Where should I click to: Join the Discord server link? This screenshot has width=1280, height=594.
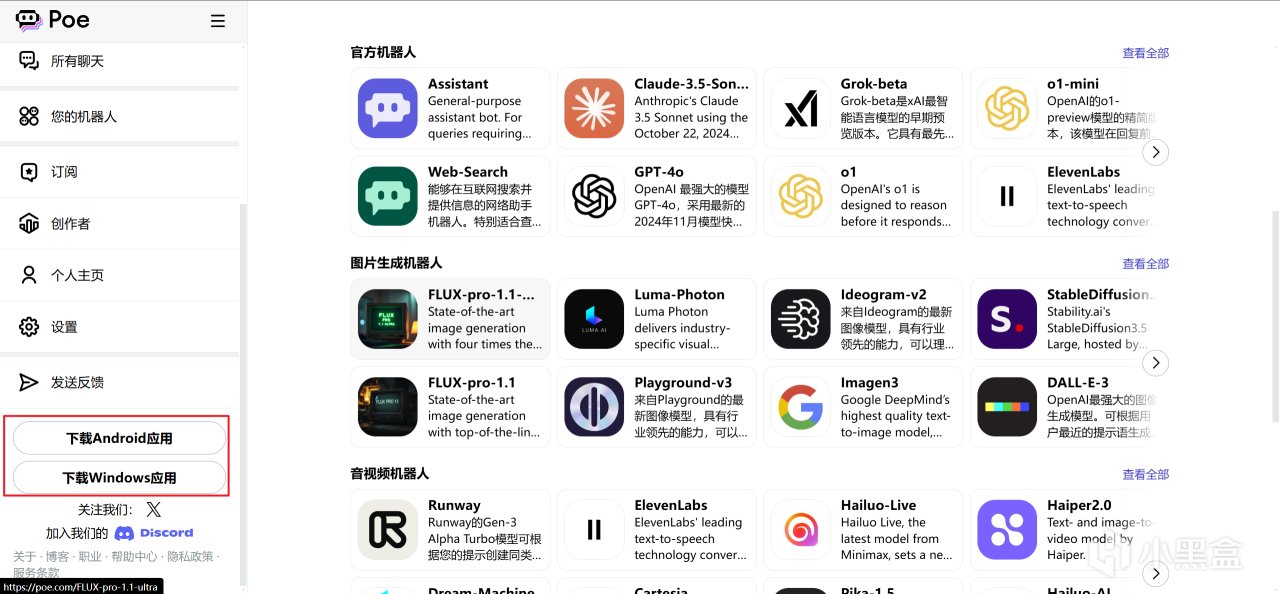pyautogui.click(x=154, y=533)
